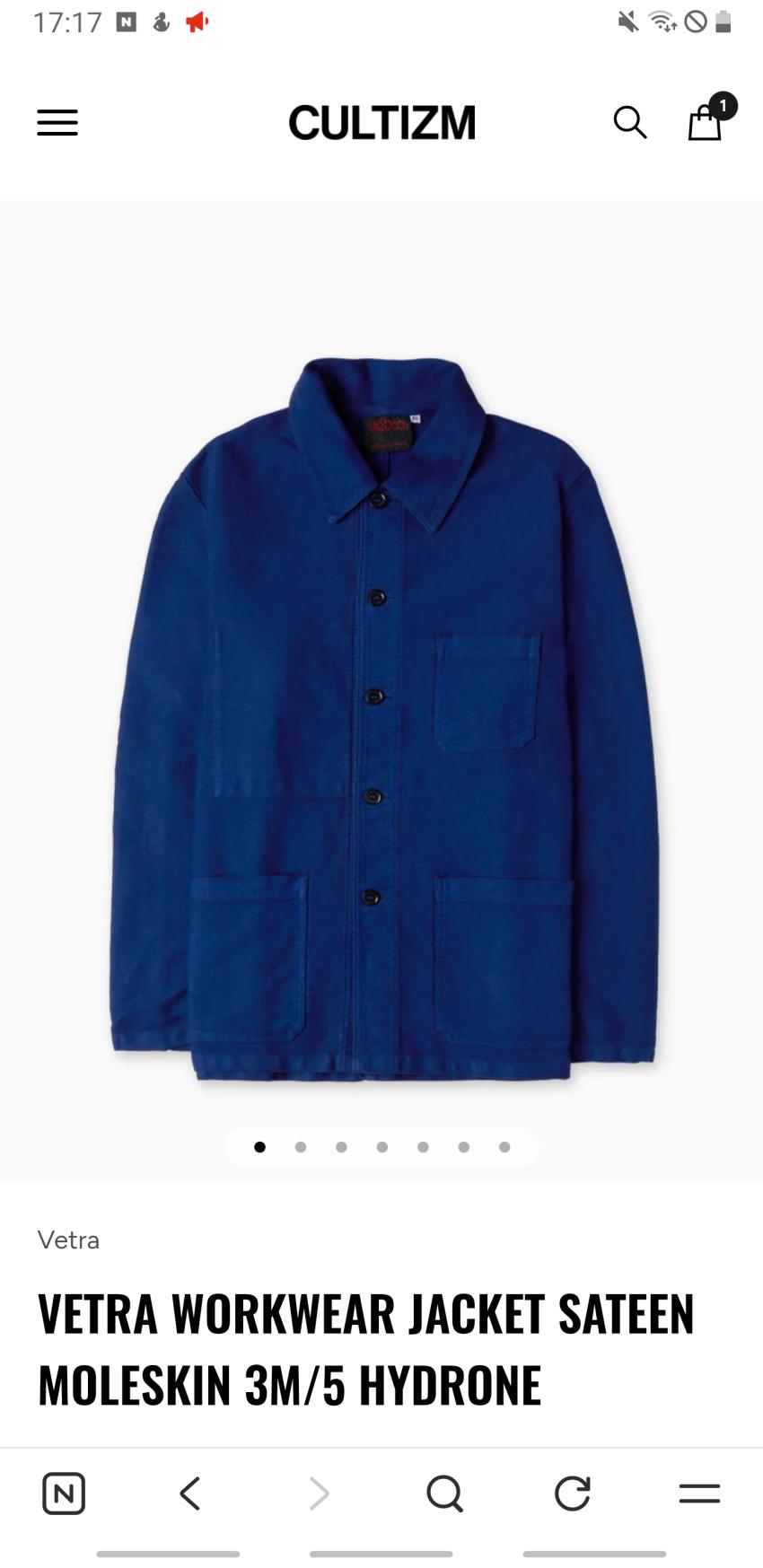
Task: Reload the current page
Action: tap(572, 1494)
